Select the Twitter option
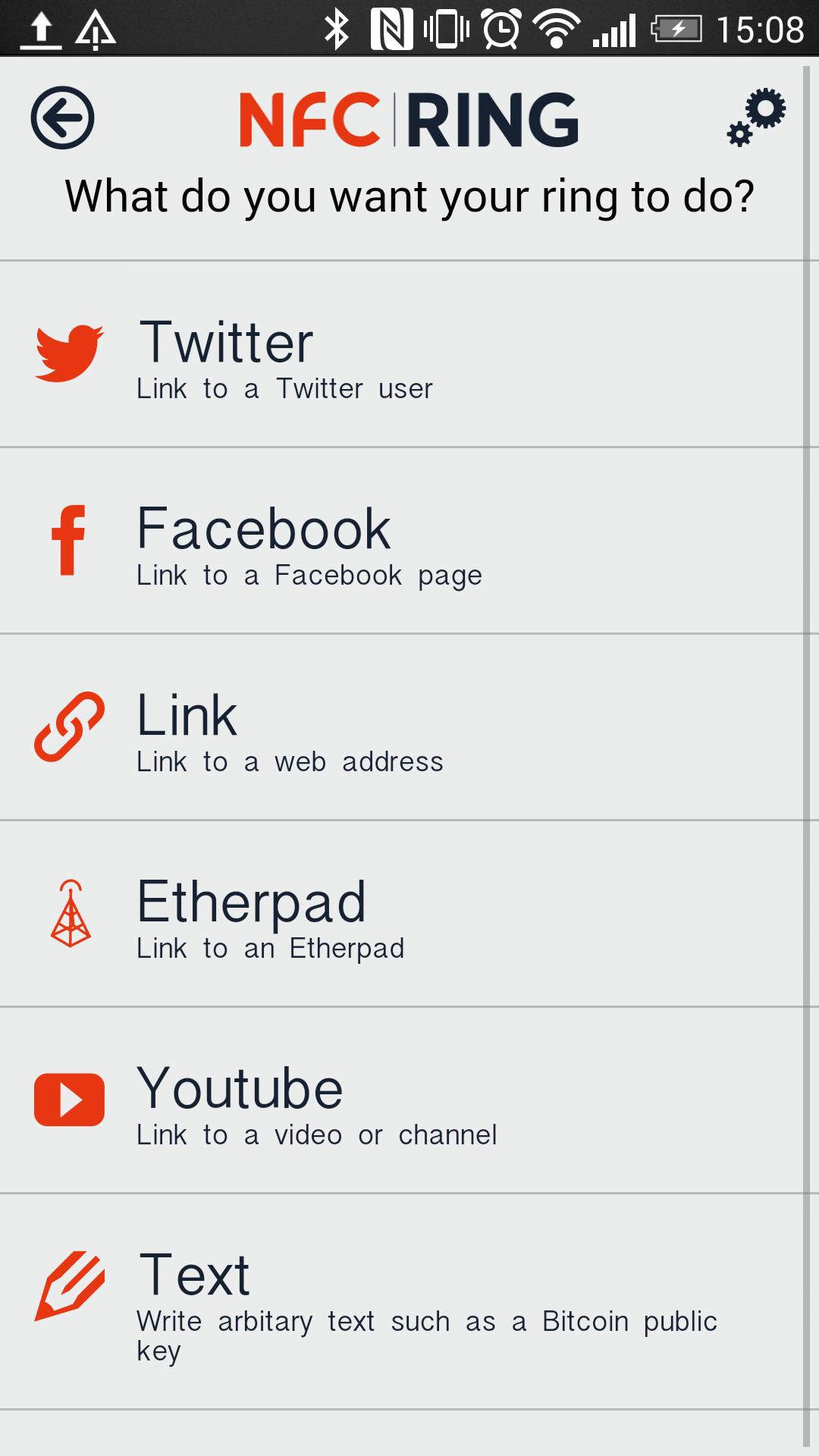 tap(402, 355)
